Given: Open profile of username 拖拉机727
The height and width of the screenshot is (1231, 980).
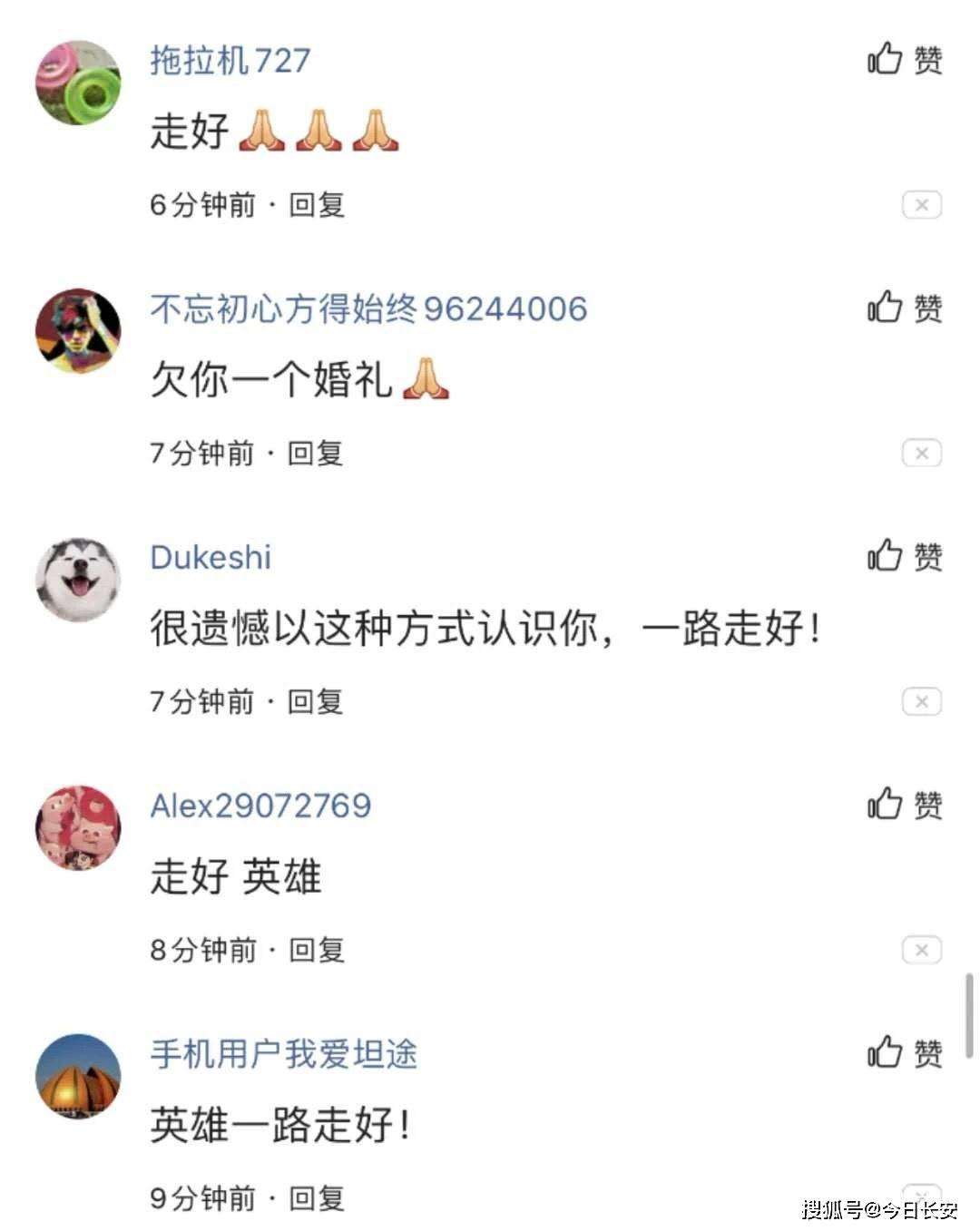Looking at the screenshot, I should (x=230, y=61).
